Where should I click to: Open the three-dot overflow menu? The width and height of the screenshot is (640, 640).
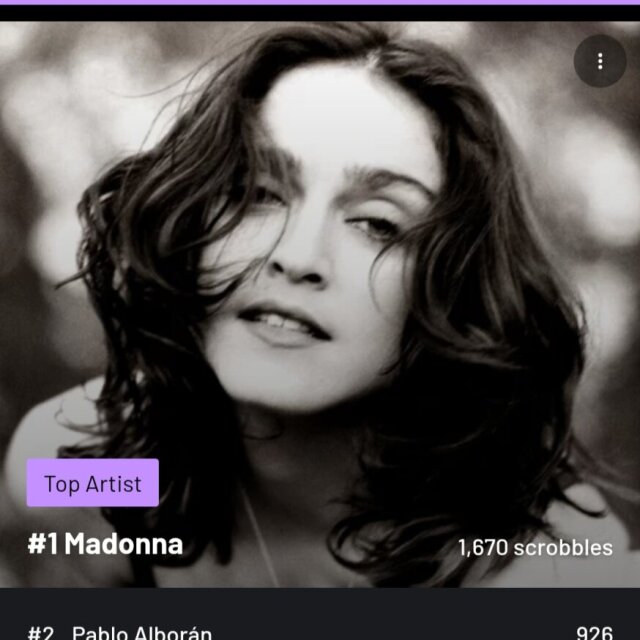[600, 61]
